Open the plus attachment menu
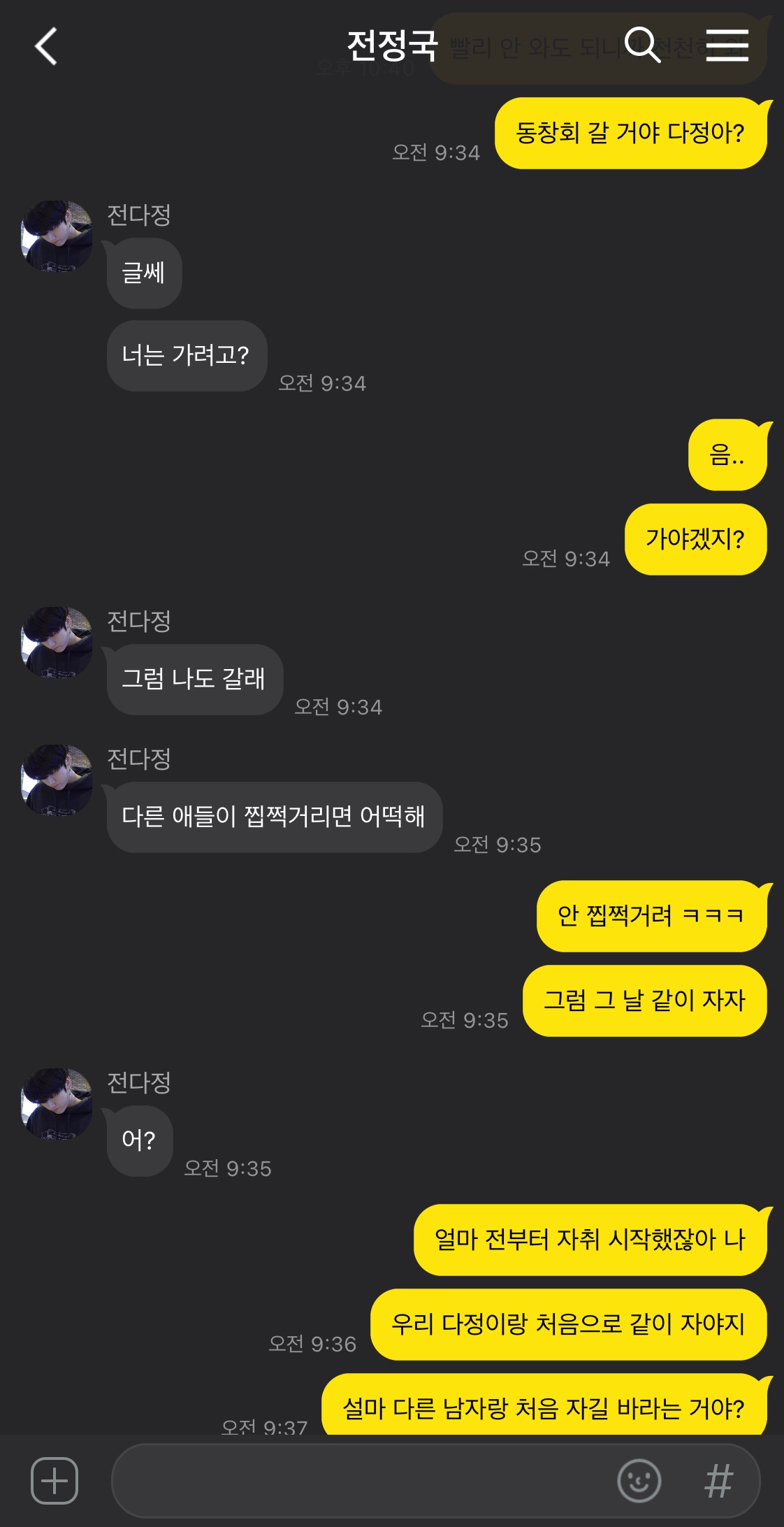784x1527 pixels. (x=55, y=1480)
